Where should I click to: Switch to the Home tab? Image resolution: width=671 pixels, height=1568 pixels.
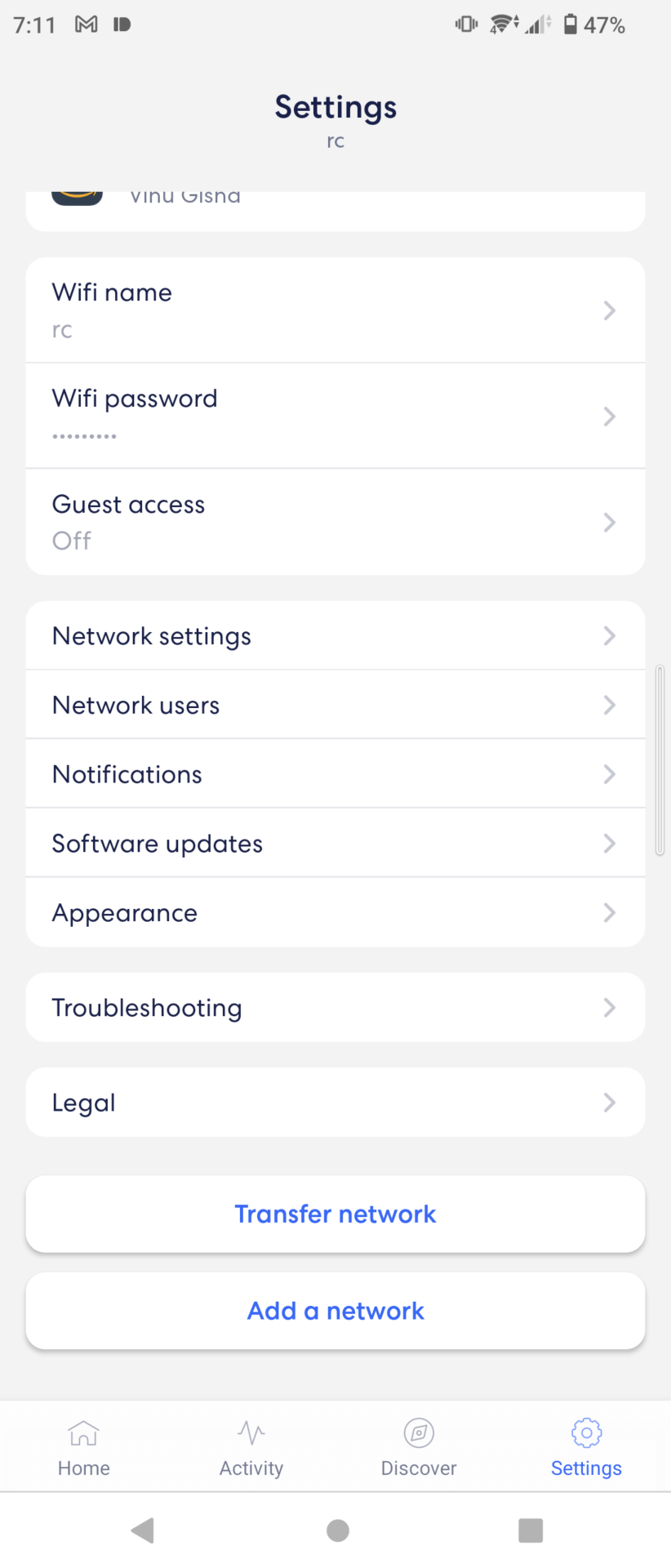(84, 1448)
